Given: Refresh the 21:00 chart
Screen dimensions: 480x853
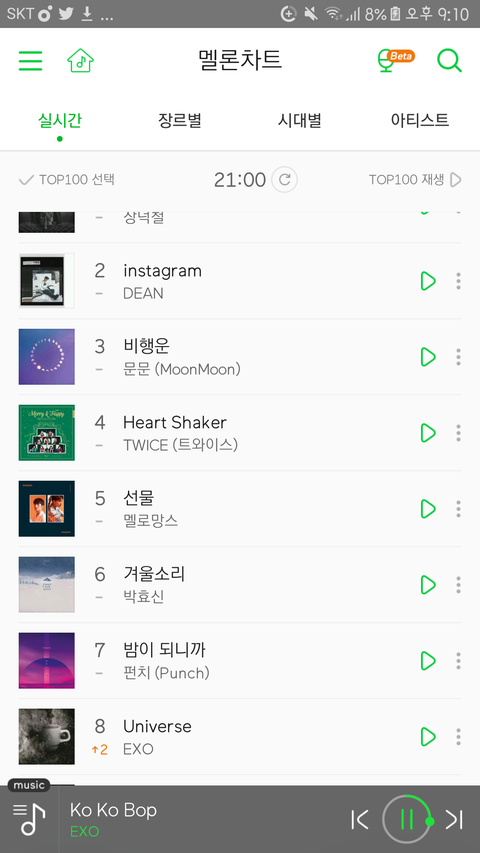Looking at the screenshot, I should pos(285,180).
